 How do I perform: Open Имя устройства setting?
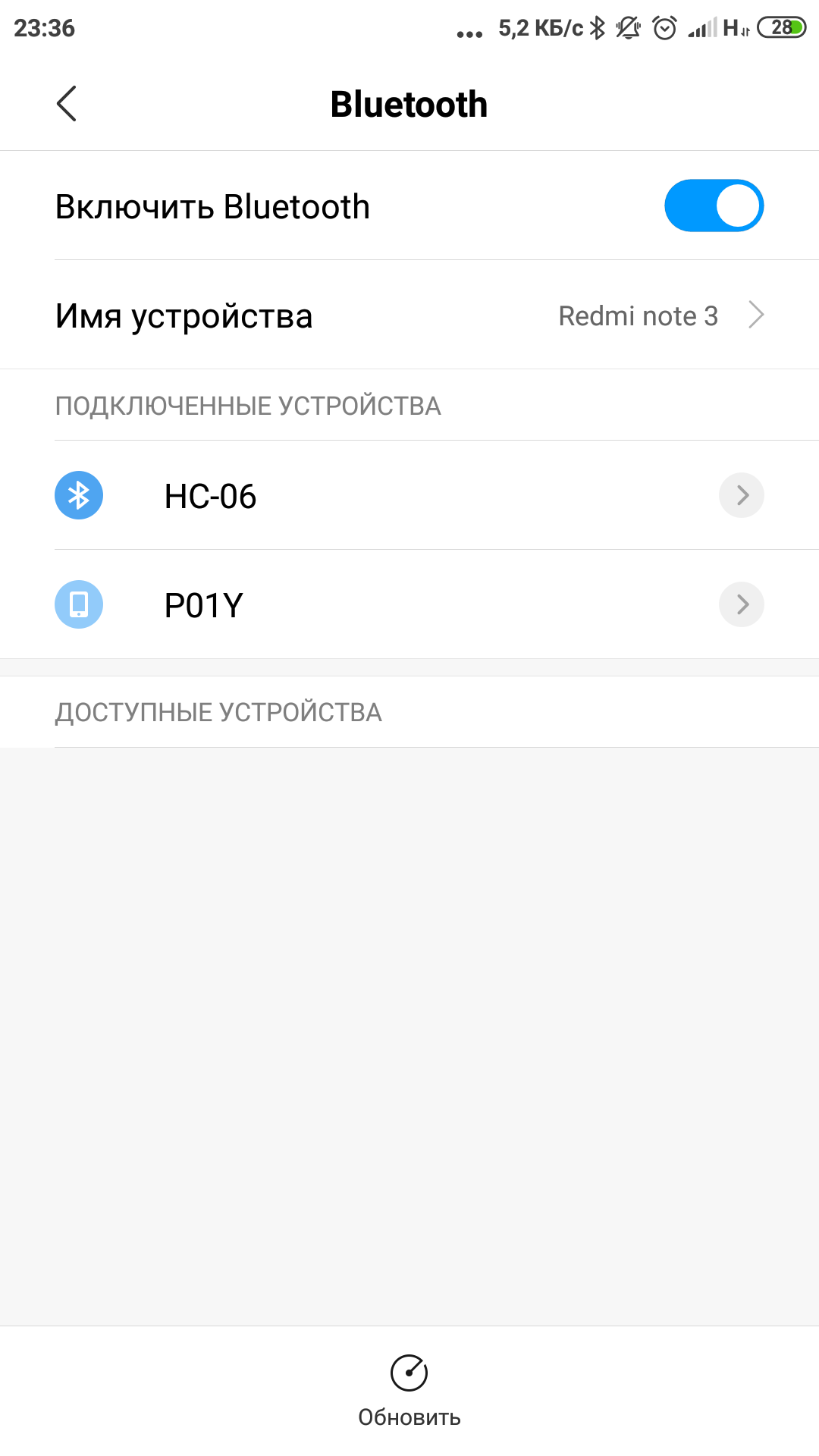click(x=409, y=315)
